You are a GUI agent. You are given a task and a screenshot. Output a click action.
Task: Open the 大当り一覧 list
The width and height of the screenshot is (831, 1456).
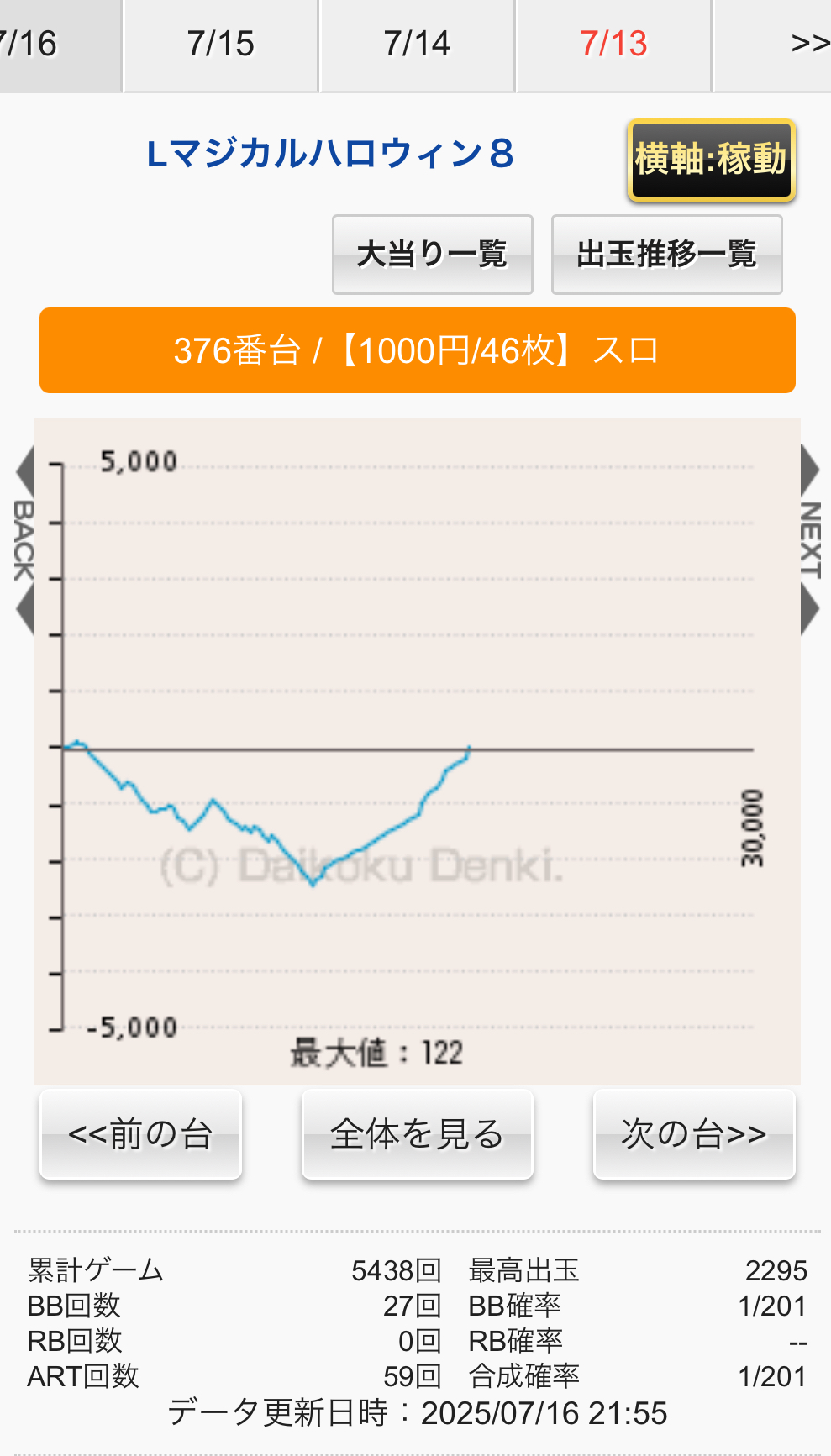click(x=432, y=254)
